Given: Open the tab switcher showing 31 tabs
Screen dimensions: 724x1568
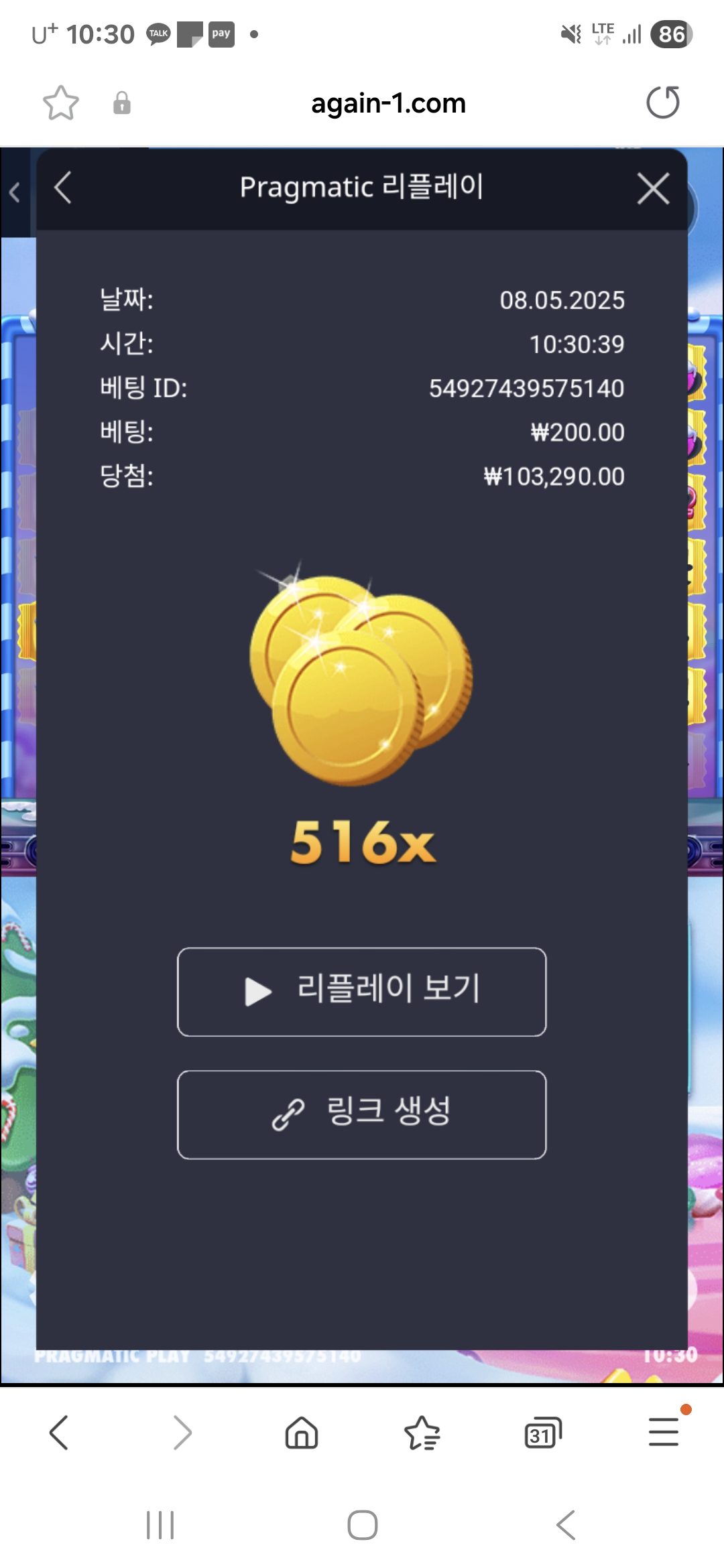Looking at the screenshot, I should pyautogui.click(x=542, y=1433).
